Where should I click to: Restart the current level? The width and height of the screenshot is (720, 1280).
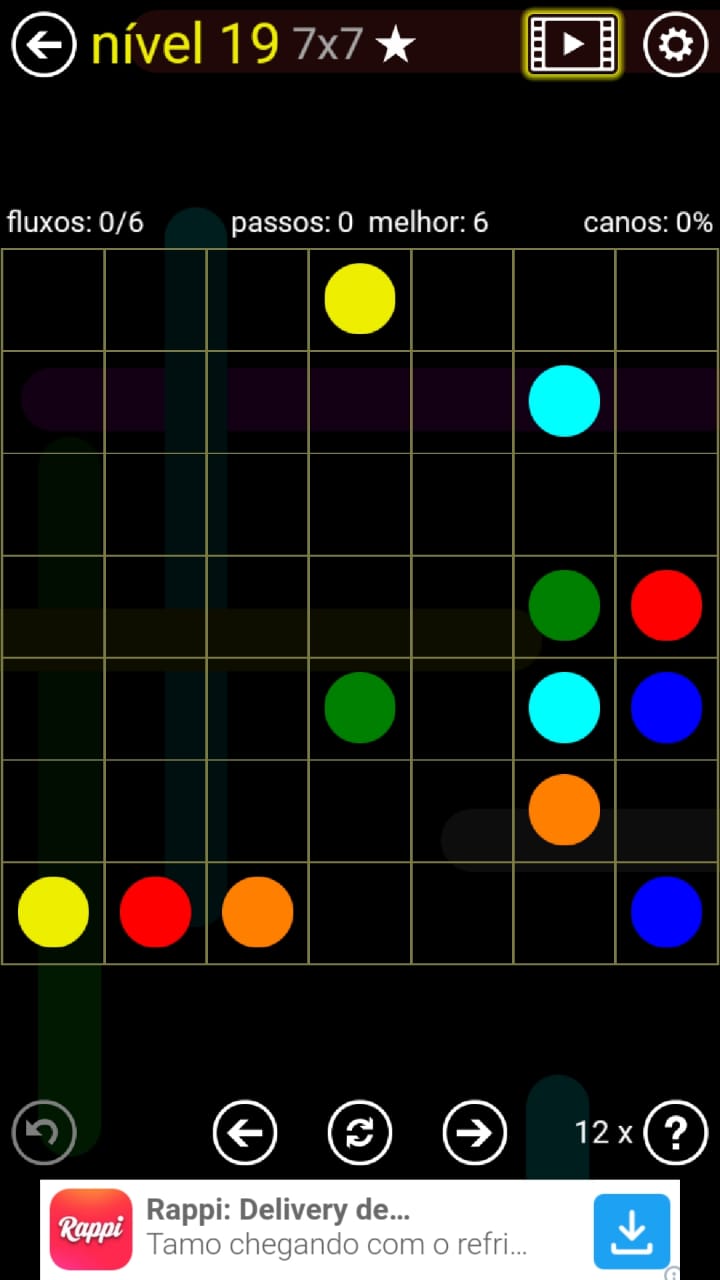(x=360, y=1132)
